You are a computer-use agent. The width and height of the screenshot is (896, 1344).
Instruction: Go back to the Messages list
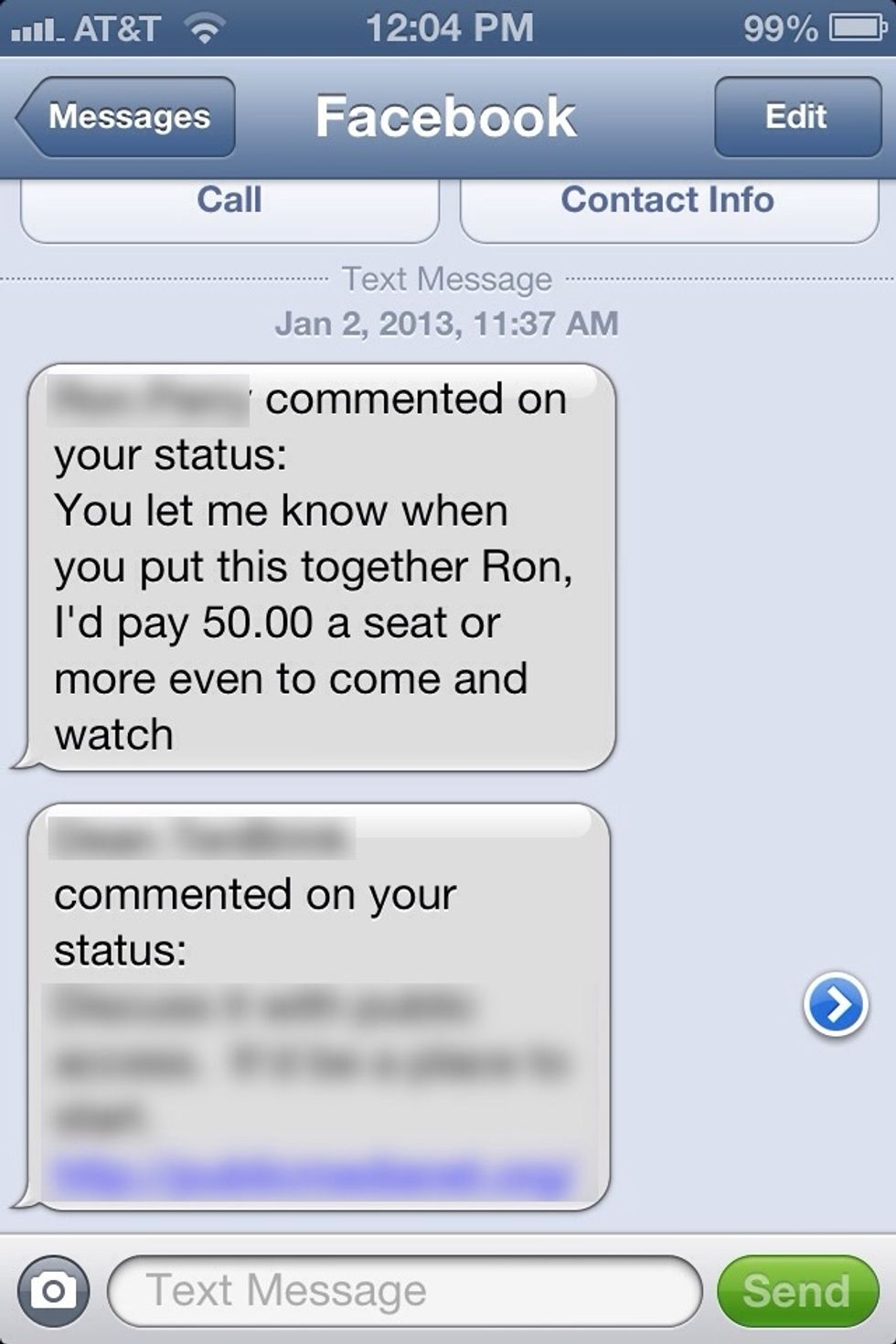tap(126, 117)
